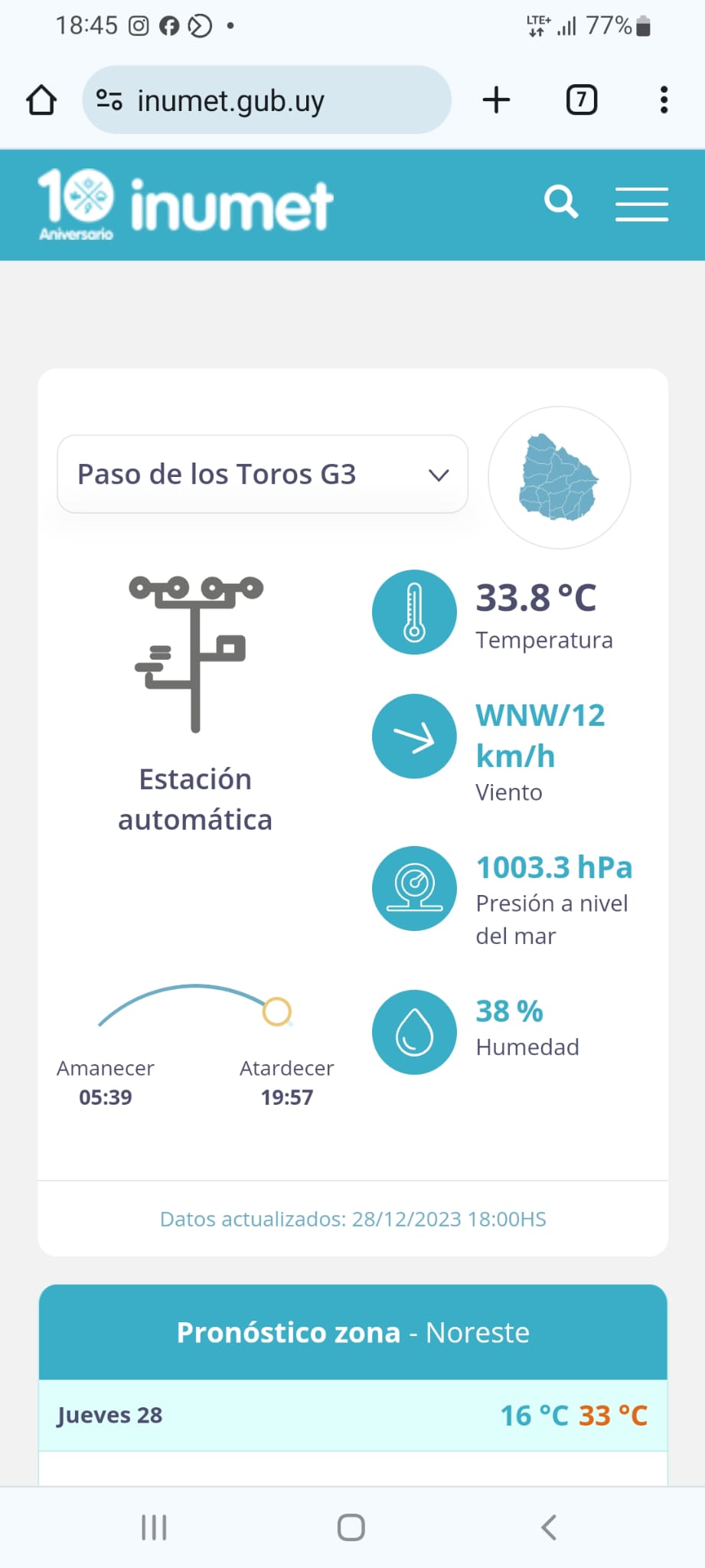
Task: Tap the Uruguay map button
Action: point(559,477)
